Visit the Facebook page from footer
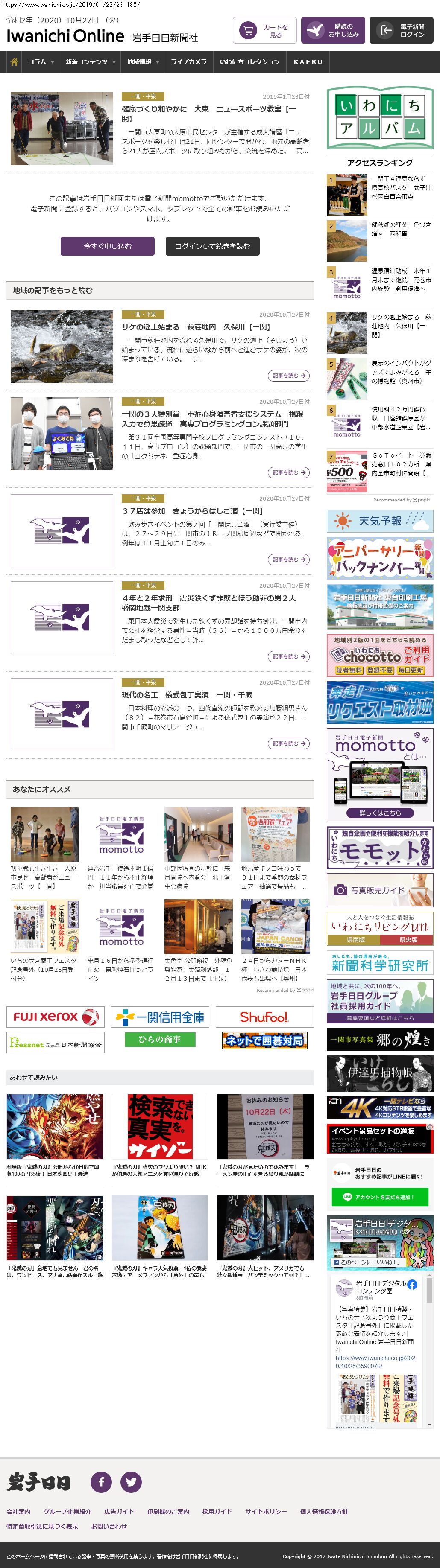The height and width of the screenshot is (1568, 440). coord(101,1481)
